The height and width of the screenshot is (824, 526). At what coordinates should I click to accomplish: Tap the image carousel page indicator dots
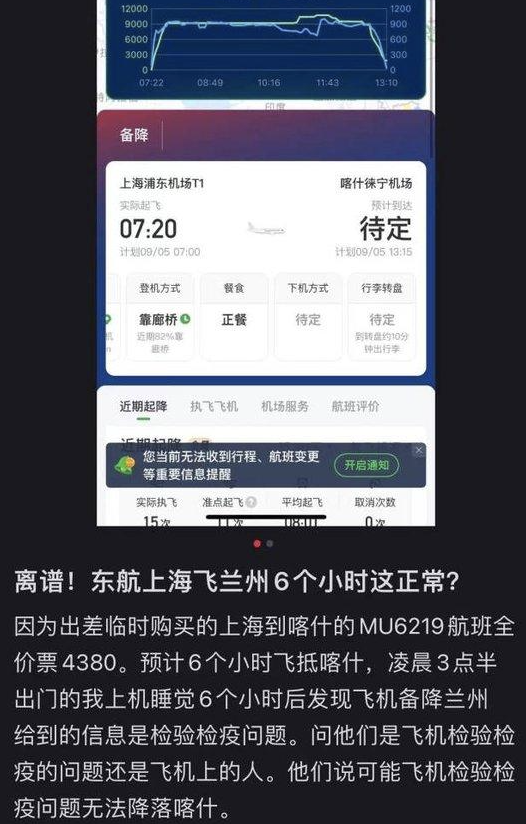point(263,543)
